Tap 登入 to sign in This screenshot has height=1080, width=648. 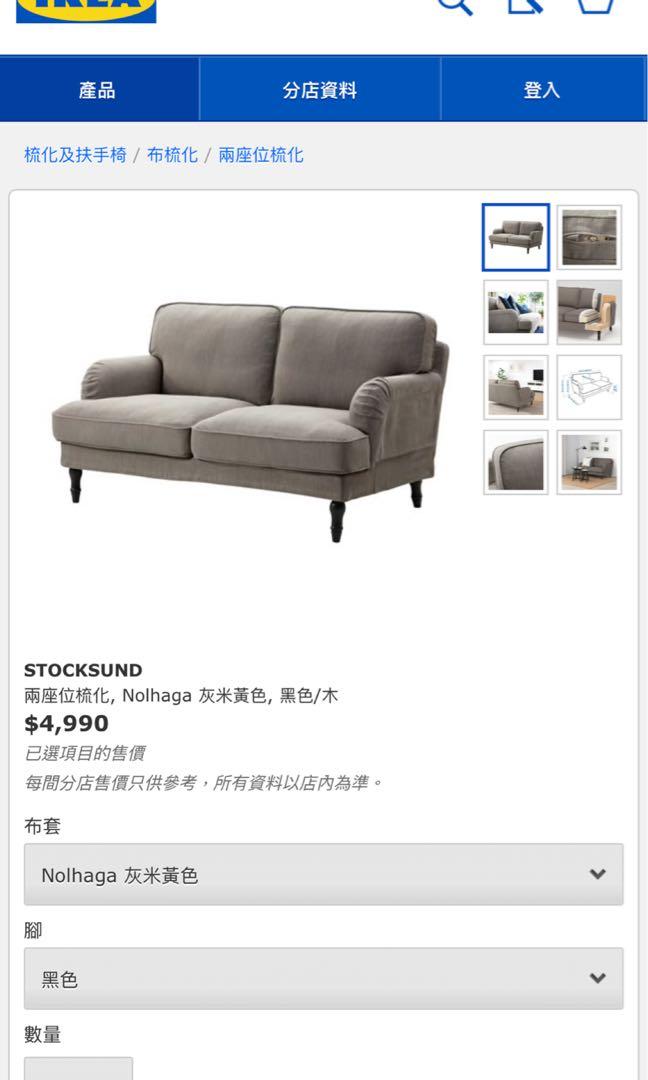click(x=541, y=90)
